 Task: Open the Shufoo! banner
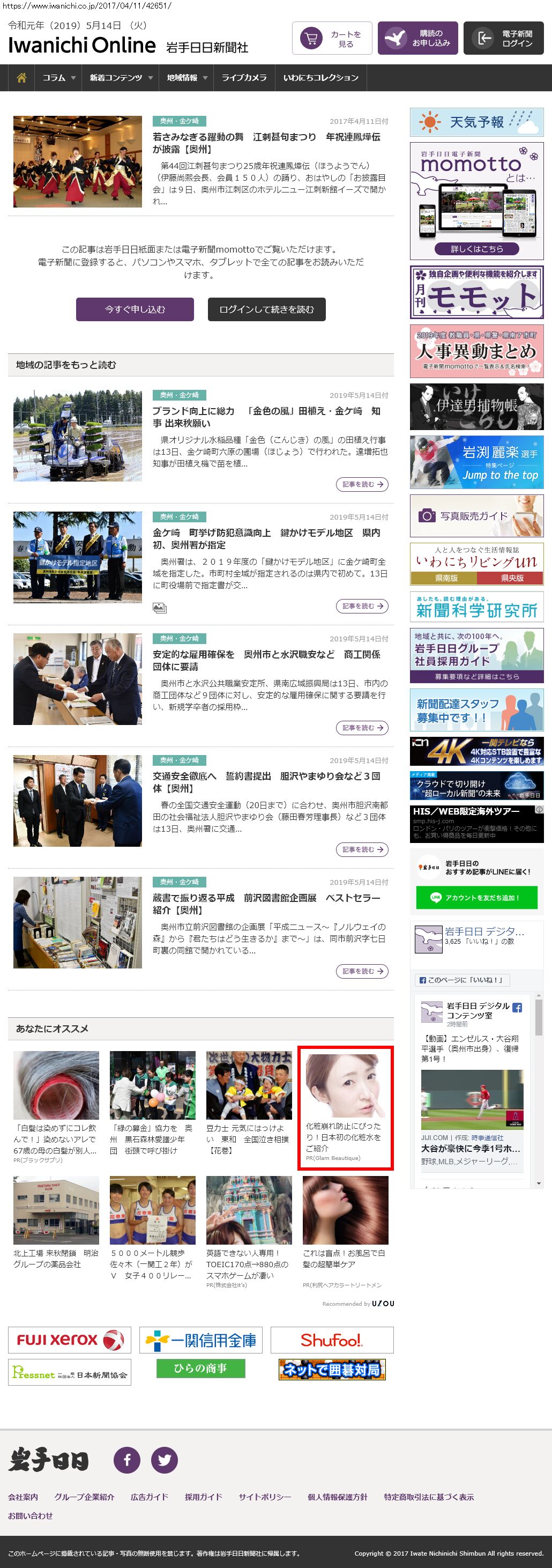pos(332,1340)
